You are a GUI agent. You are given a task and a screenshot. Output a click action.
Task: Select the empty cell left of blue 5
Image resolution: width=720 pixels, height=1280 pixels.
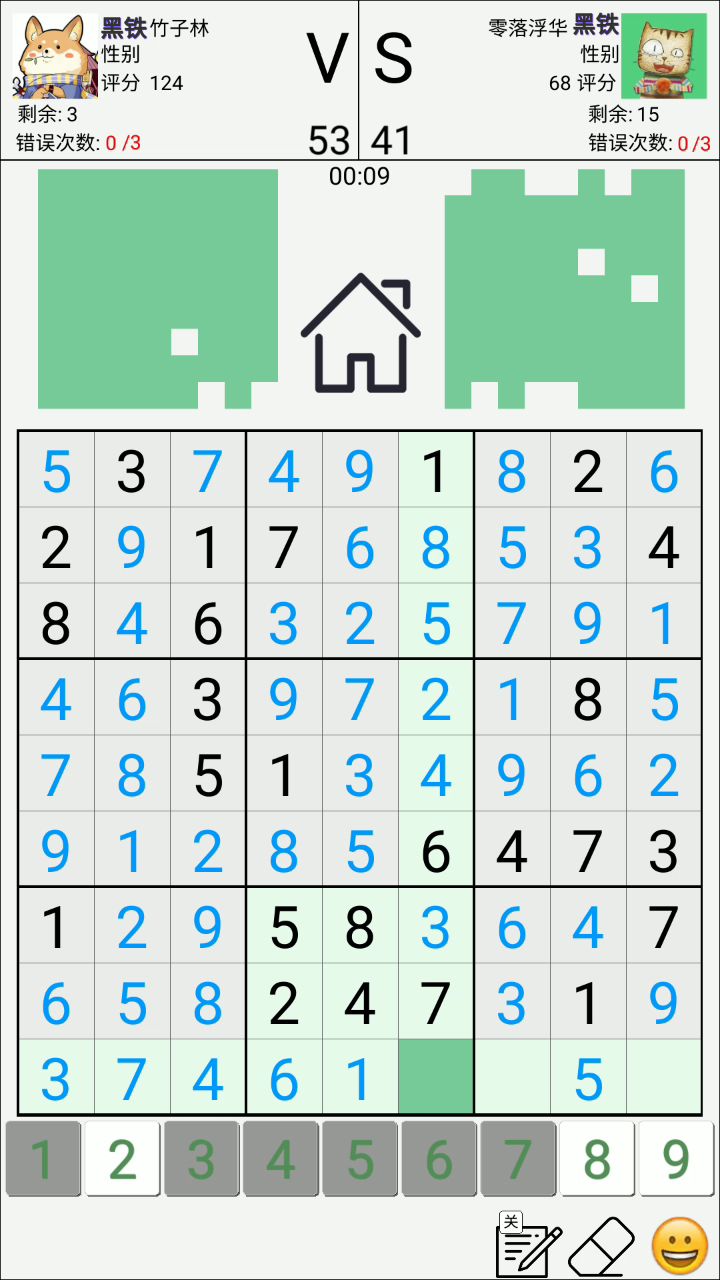pyautogui.click(x=512, y=1077)
